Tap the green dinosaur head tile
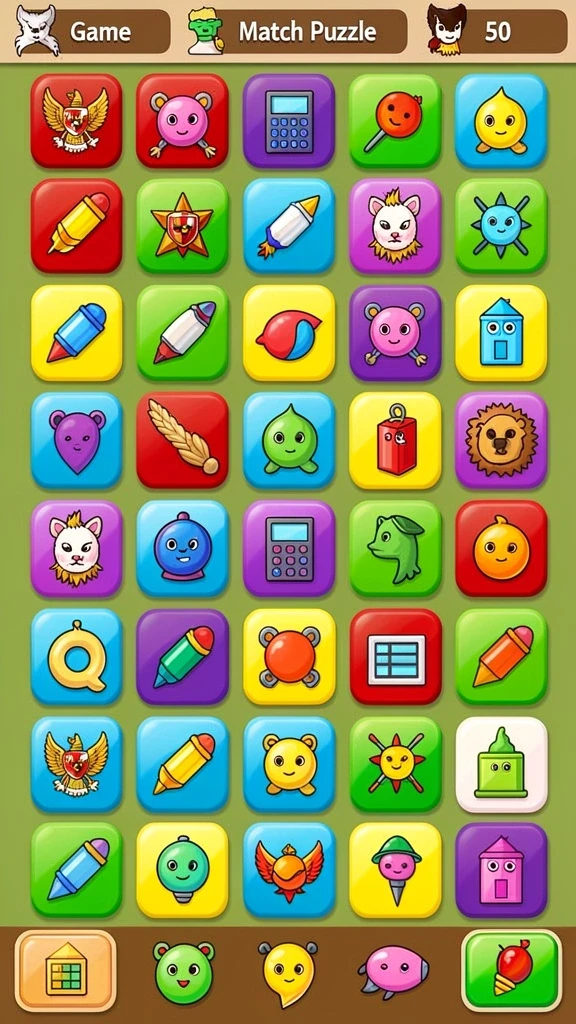The height and width of the screenshot is (1024, 576). click(395, 548)
